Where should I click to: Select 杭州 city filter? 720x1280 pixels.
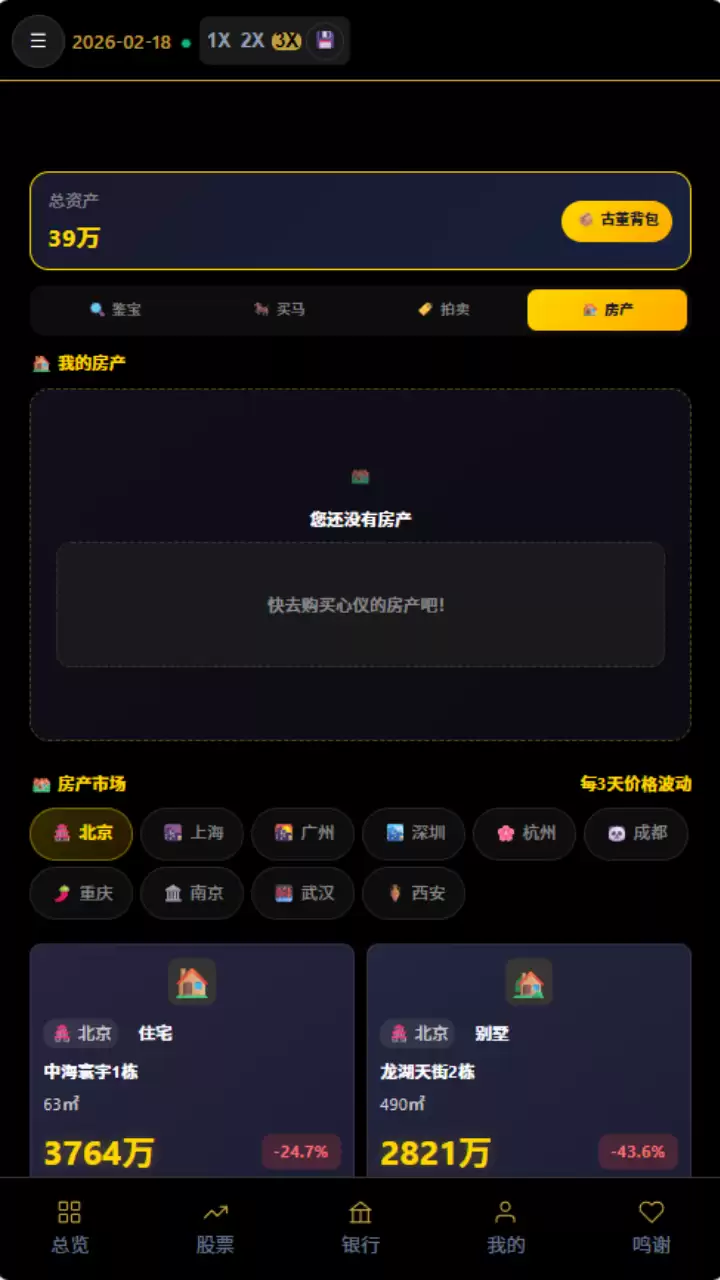coord(524,834)
